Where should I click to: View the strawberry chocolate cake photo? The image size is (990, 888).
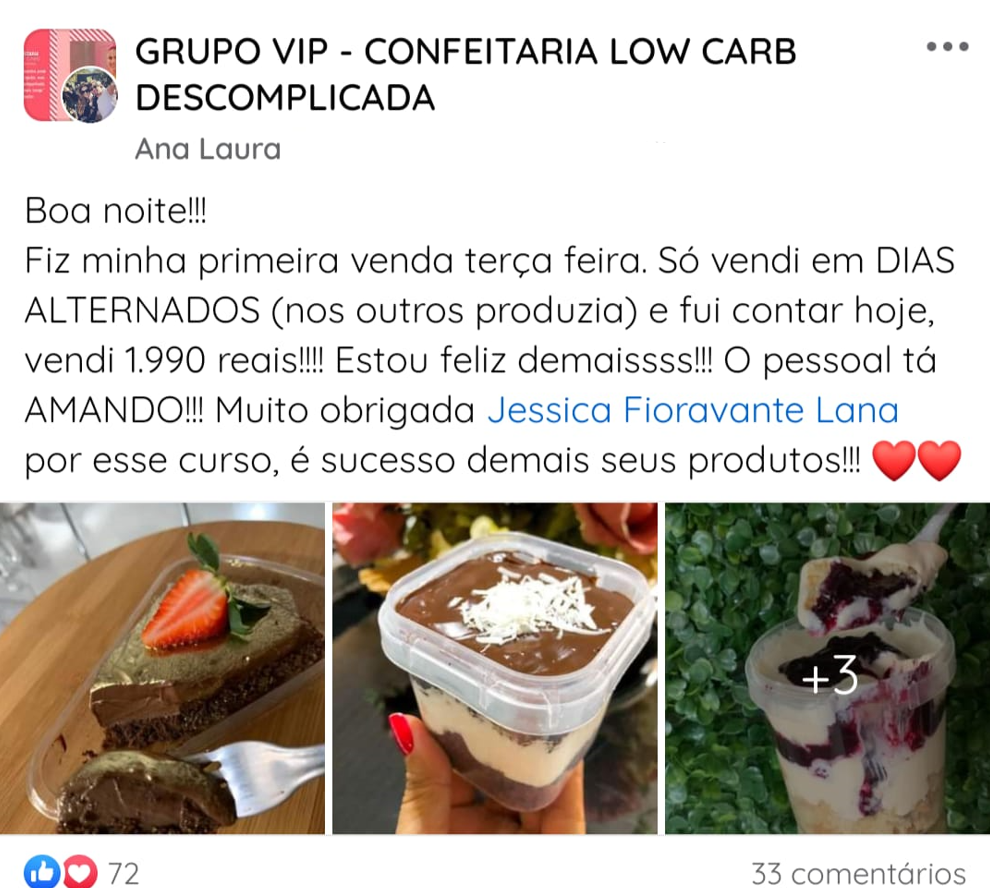pyautogui.click(x=162, y=668)
